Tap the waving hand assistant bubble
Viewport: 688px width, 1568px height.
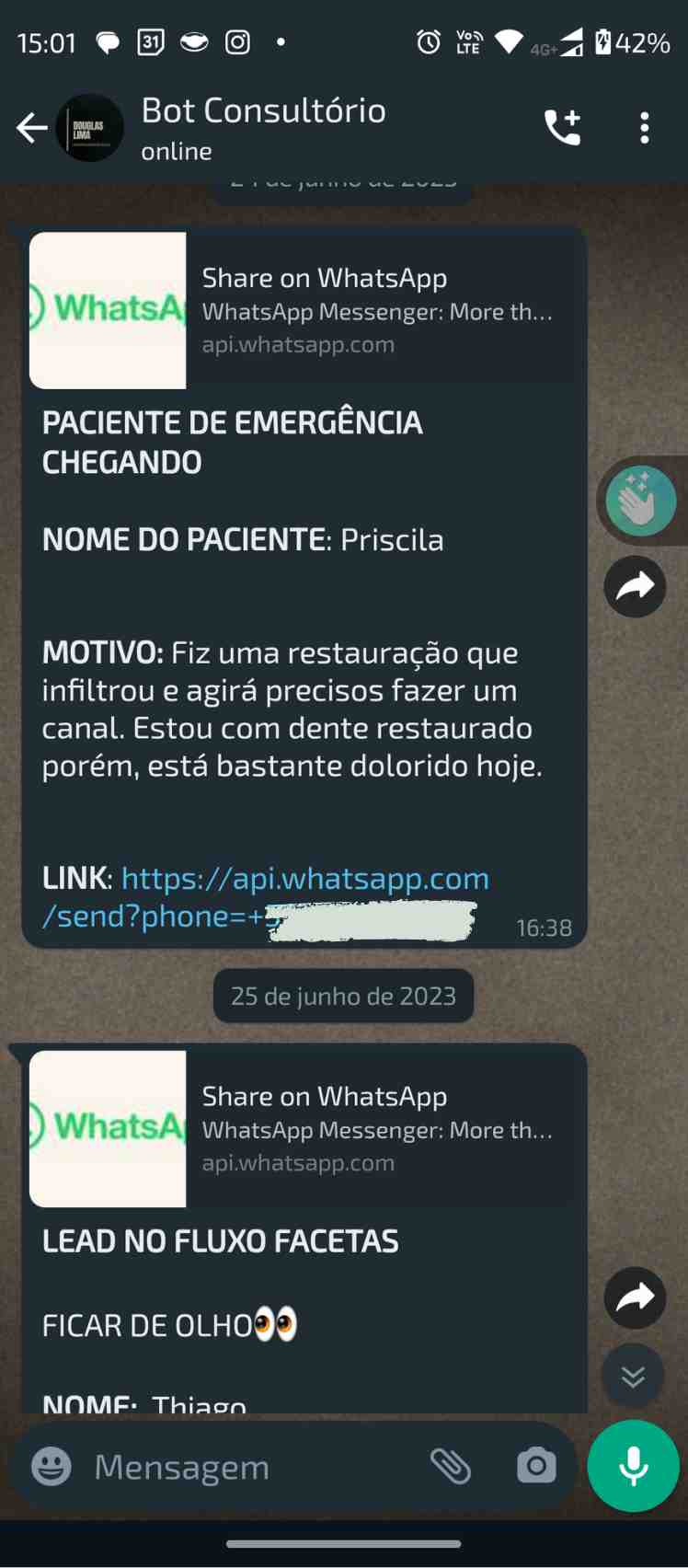(x=638, y=501)
